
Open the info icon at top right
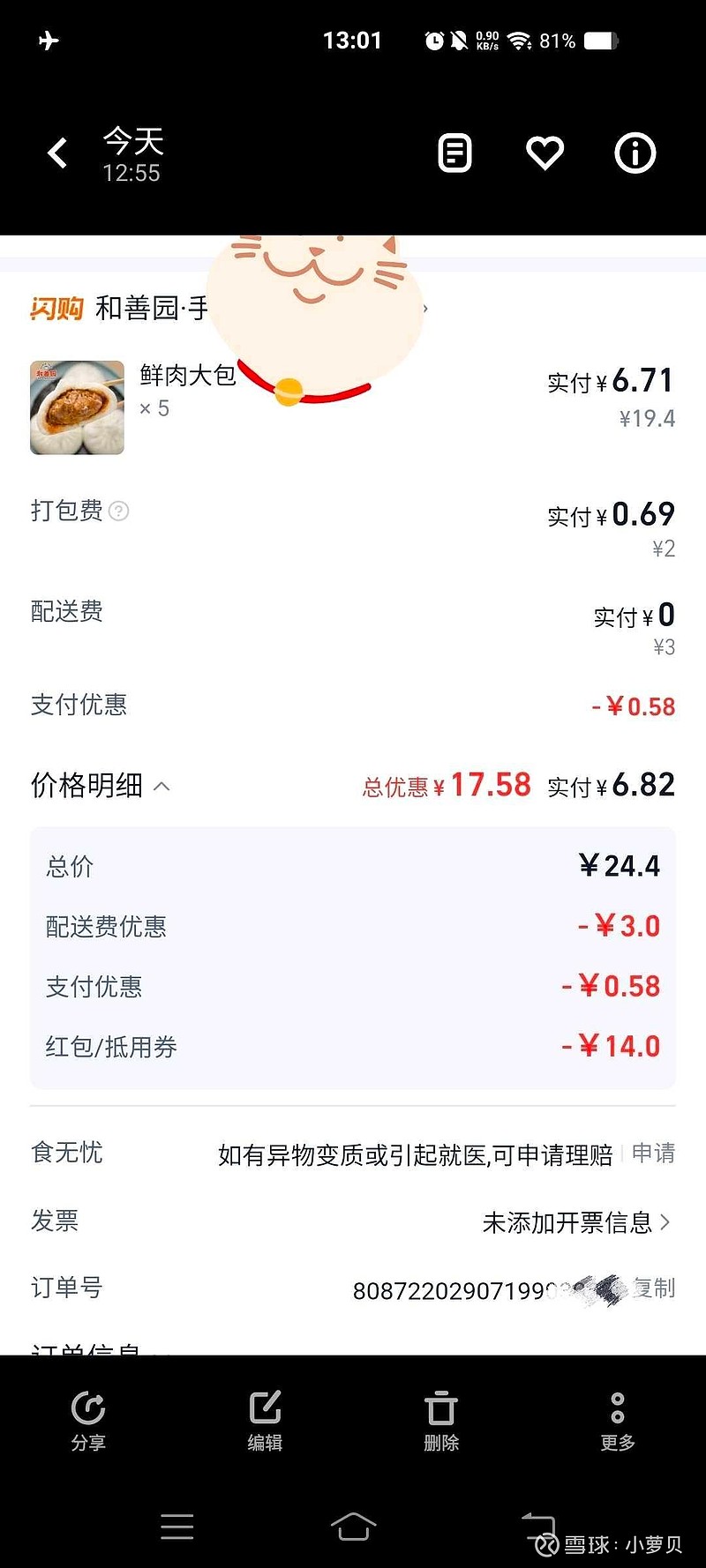[x=635, y=153]
